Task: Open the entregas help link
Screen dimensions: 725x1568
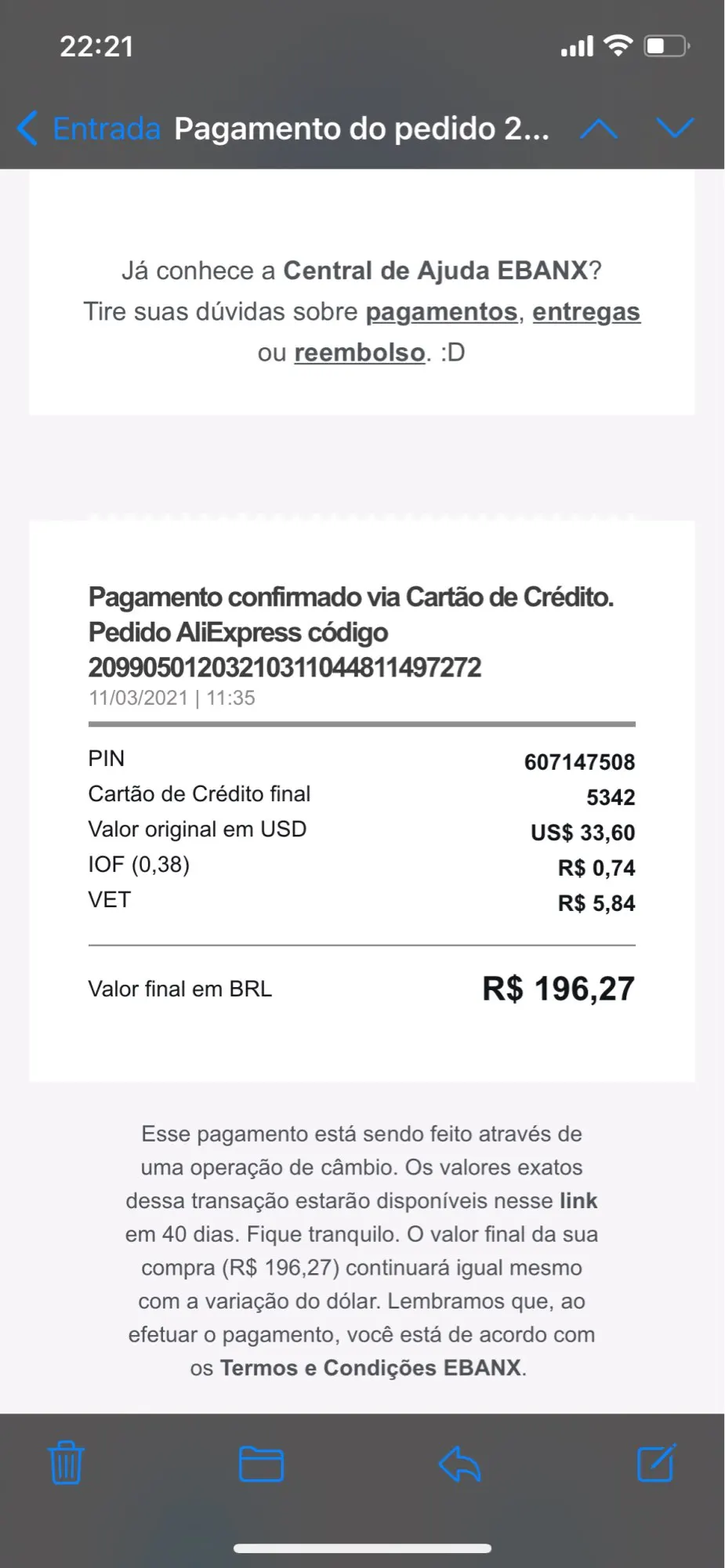Action: (x=586, y=312)
